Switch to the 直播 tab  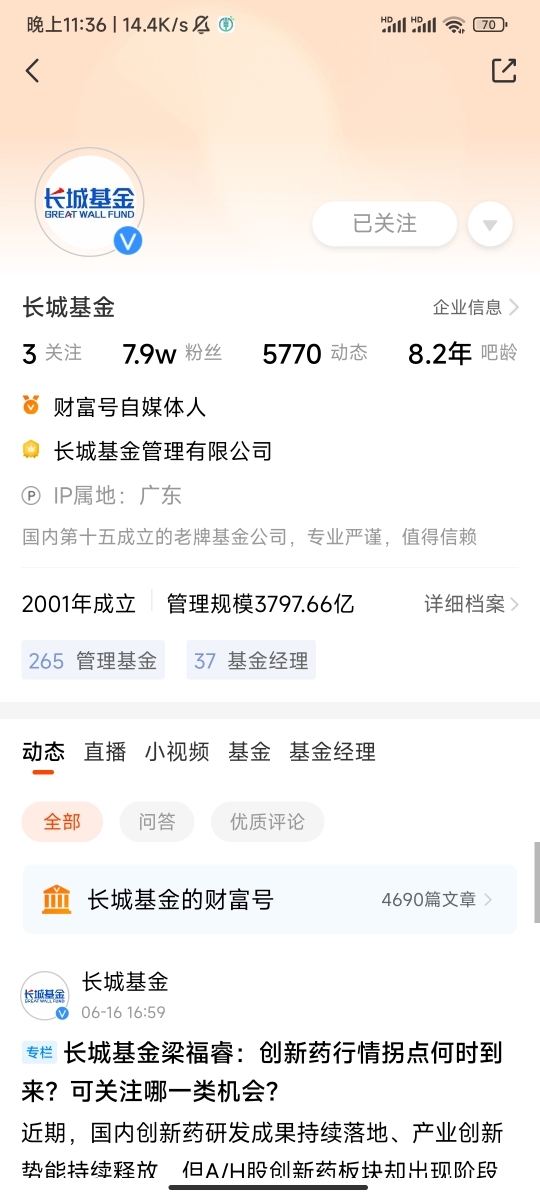click(x=105, y=752)
